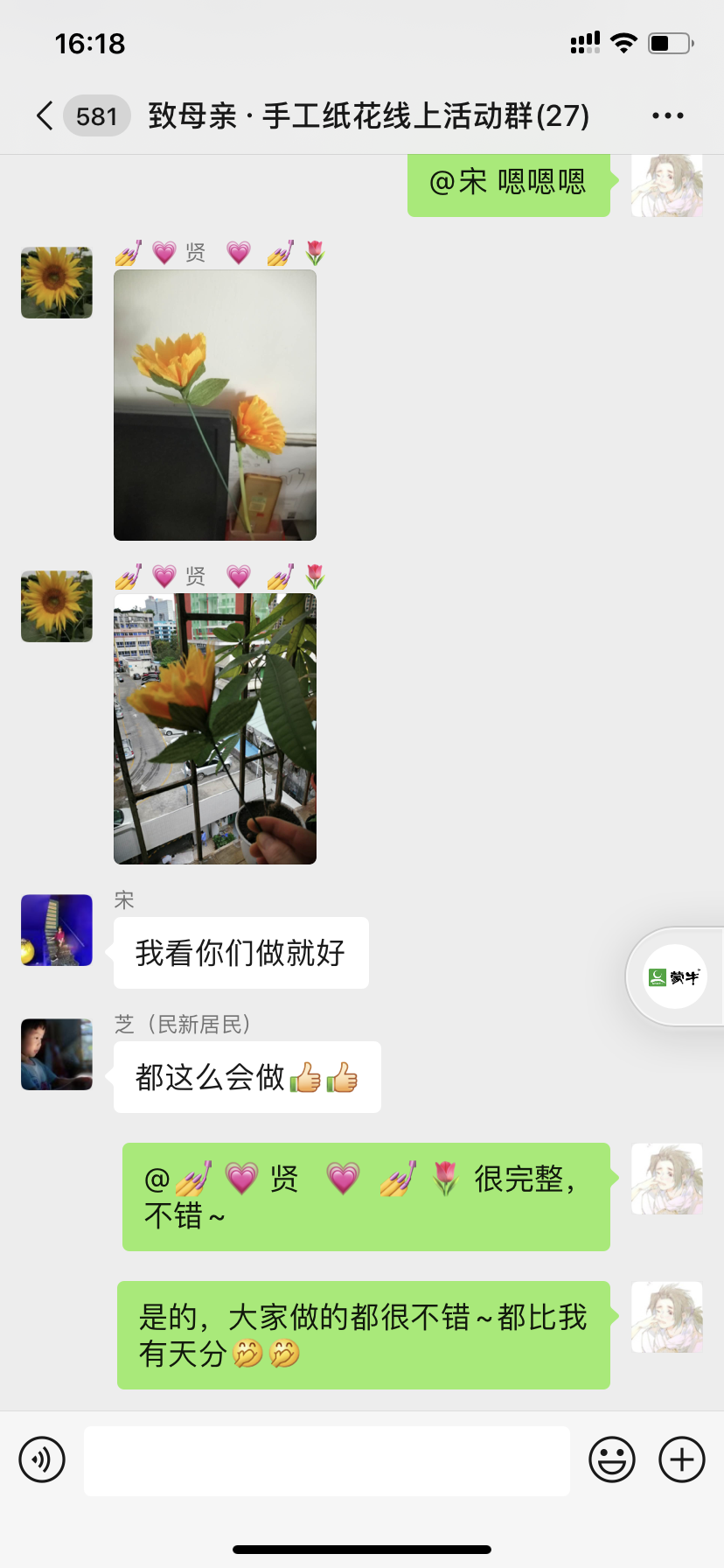Open 宋's profile avatar
This screenshot has height=1568, width=724.
(x=57, y=930)
